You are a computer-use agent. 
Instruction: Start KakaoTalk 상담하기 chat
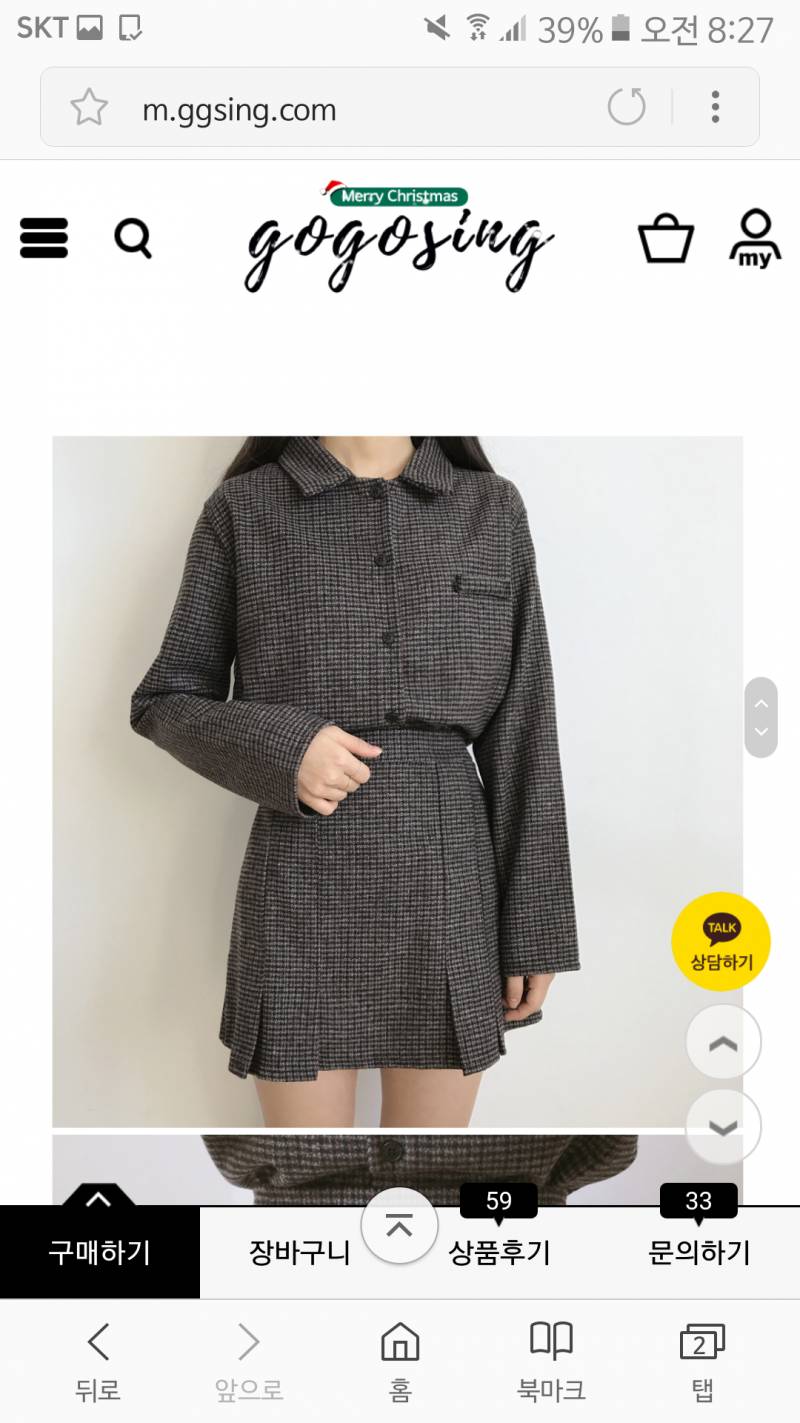pos(721,941)
